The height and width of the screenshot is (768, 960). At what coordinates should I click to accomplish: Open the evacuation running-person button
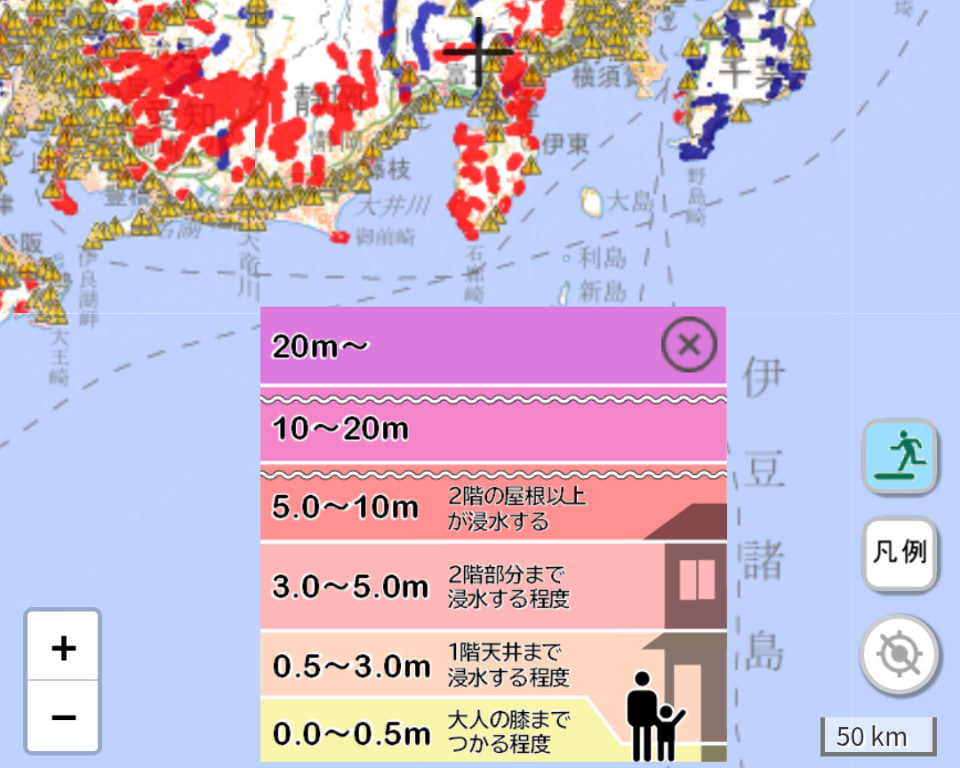click(899, 456)
